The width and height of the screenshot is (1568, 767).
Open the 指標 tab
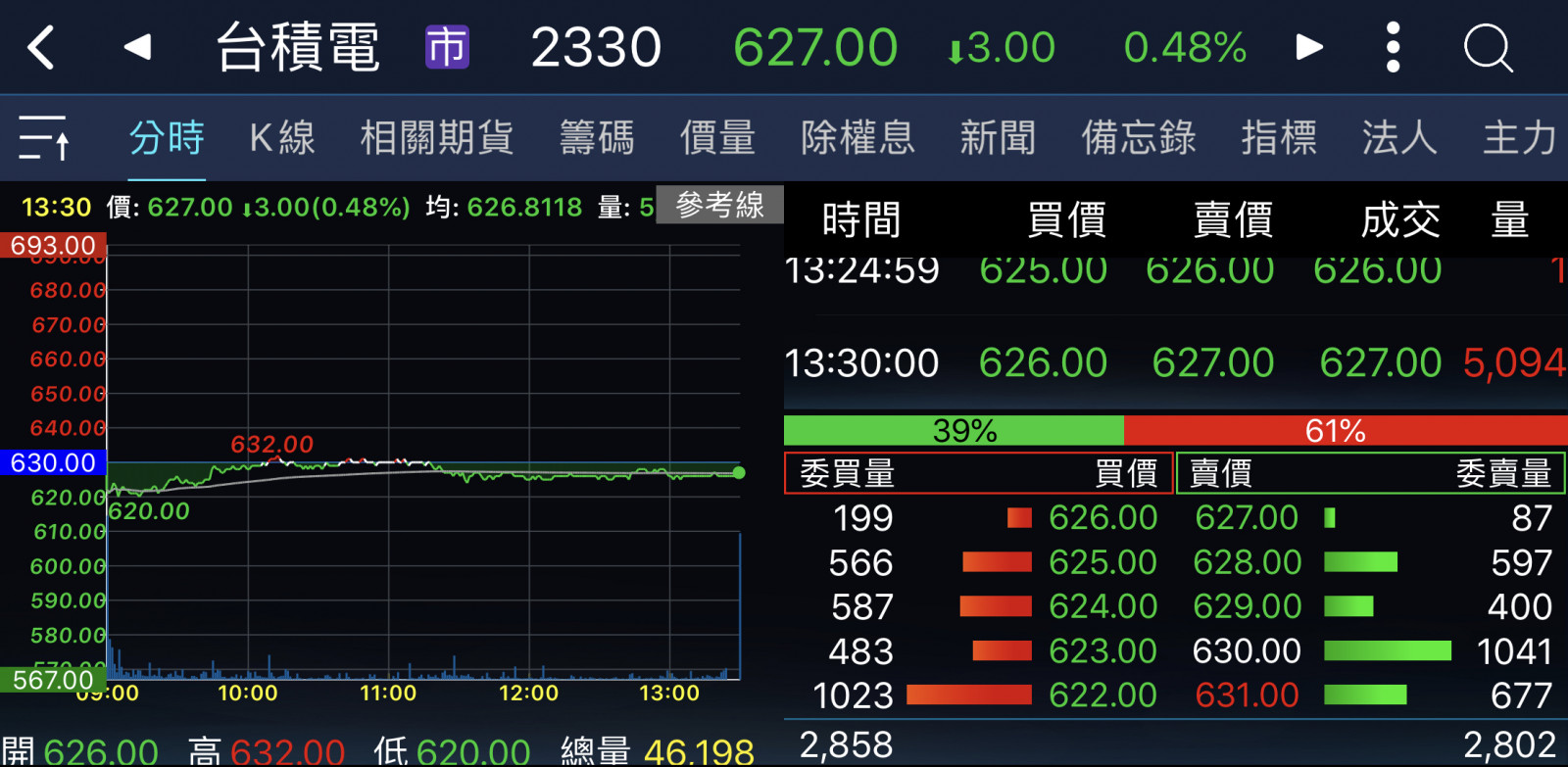click(1278, 137)
